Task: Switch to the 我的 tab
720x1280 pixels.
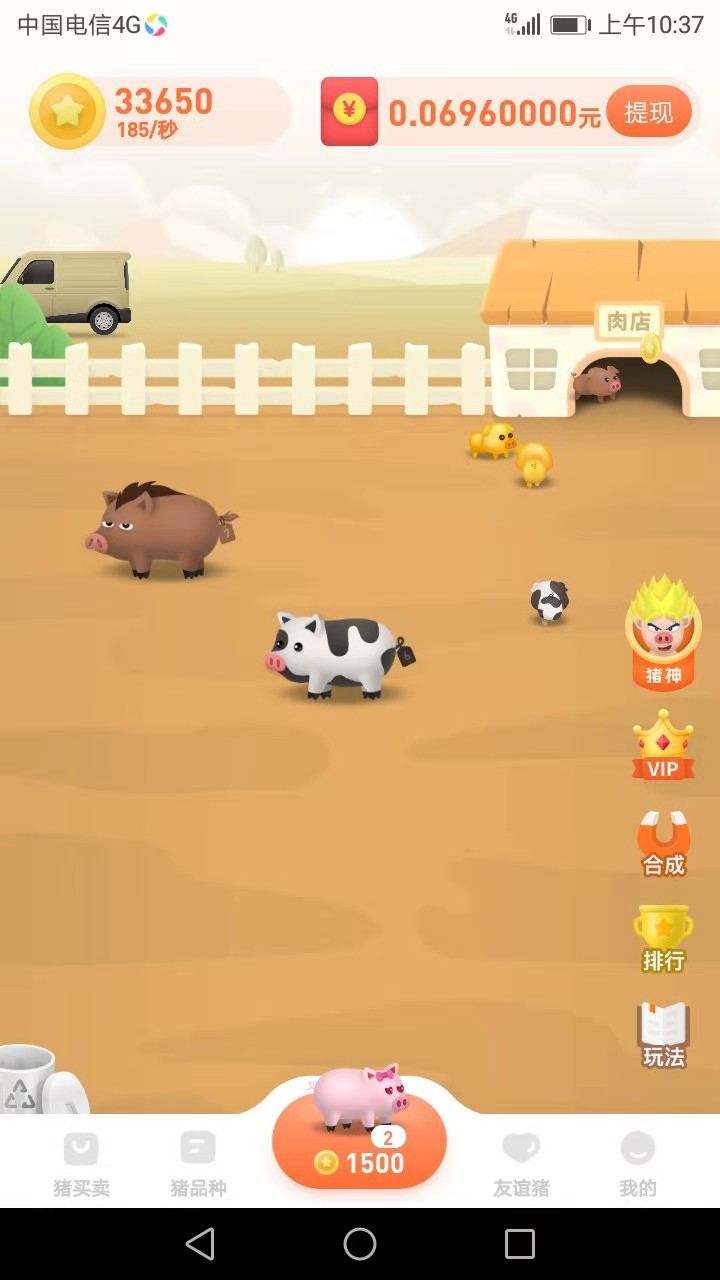Action: click(x=637, y=1164)
